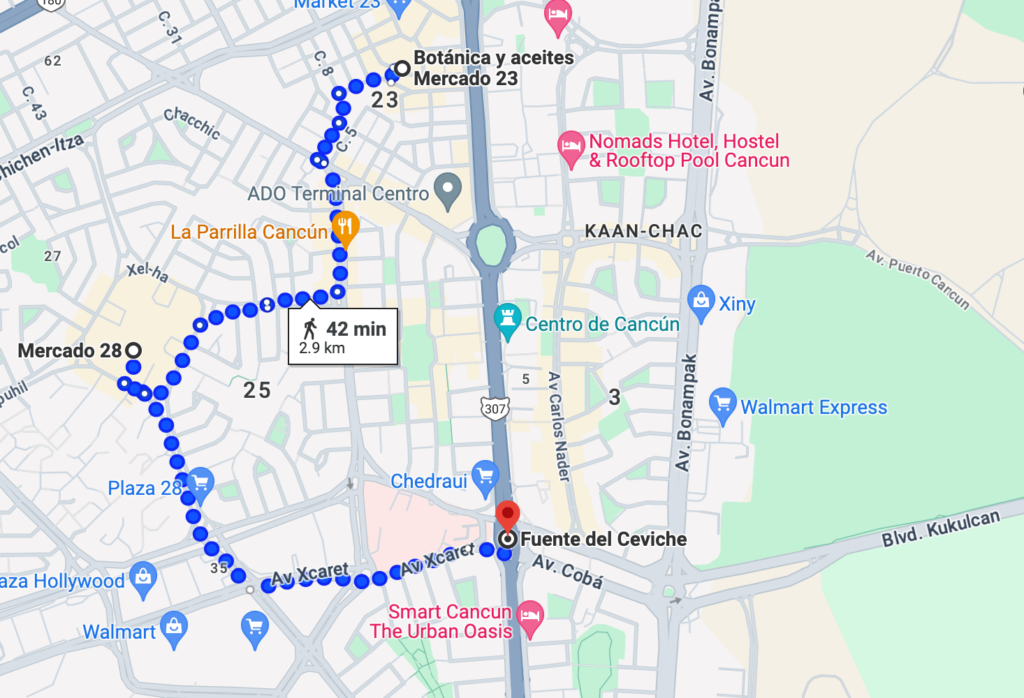Open the Plaza Hollywood marker
The width and height of the screenshot is (1024, 698).
tap(144, 578)
